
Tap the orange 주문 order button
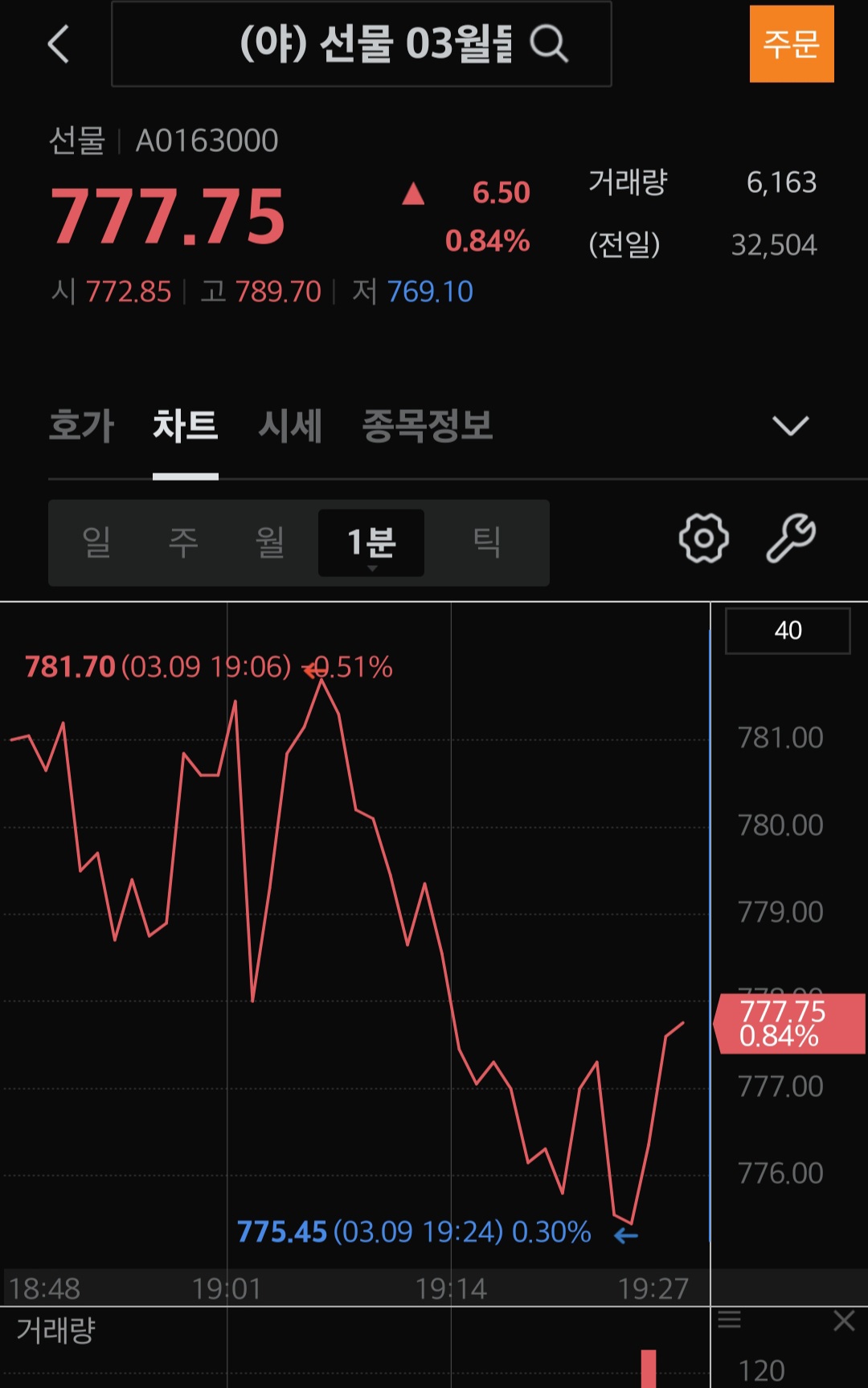tap(791, 43)
